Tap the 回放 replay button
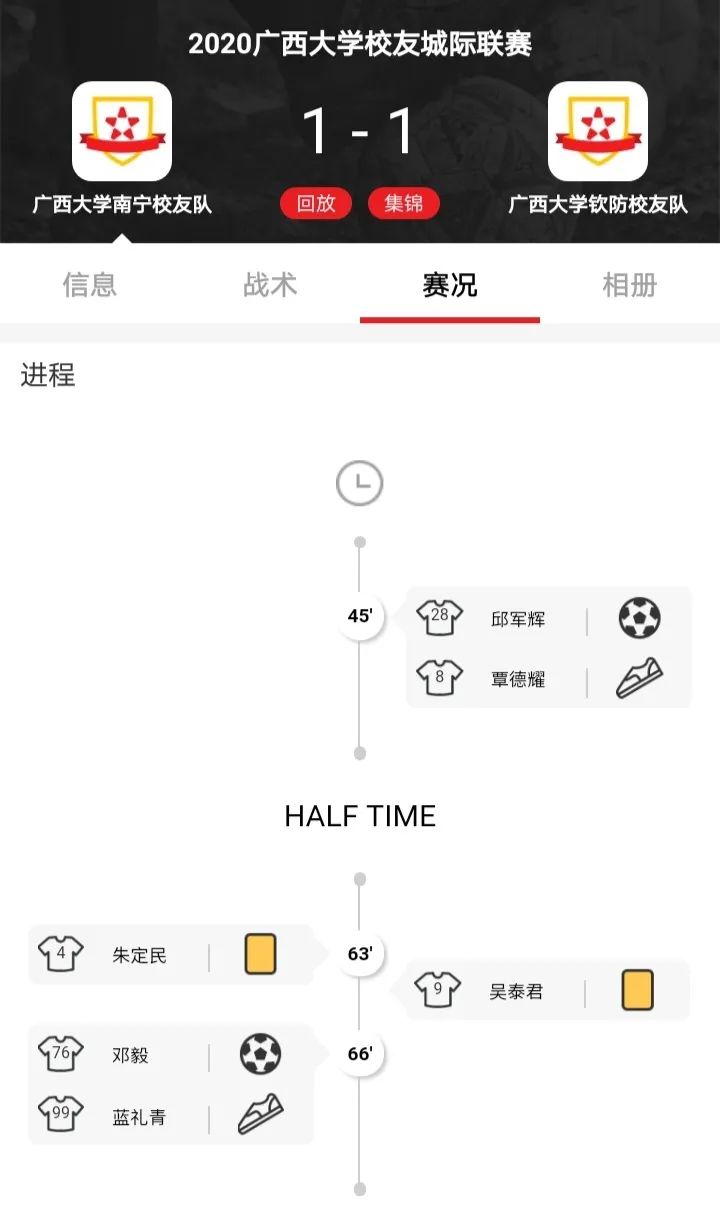Viewport: 720px width, 1220px height. pos(316,204)
